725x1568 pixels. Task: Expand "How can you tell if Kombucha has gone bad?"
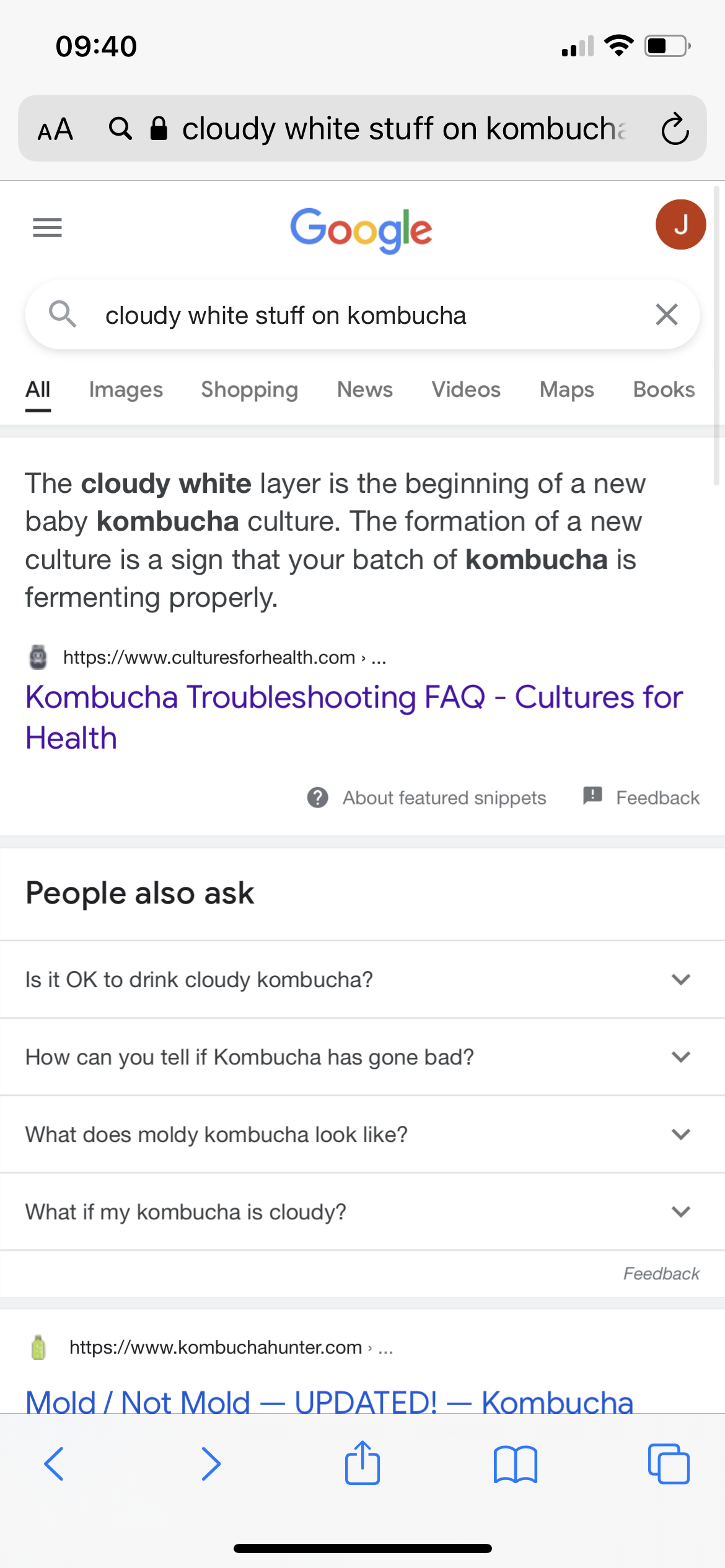[x=362, y=1056]
